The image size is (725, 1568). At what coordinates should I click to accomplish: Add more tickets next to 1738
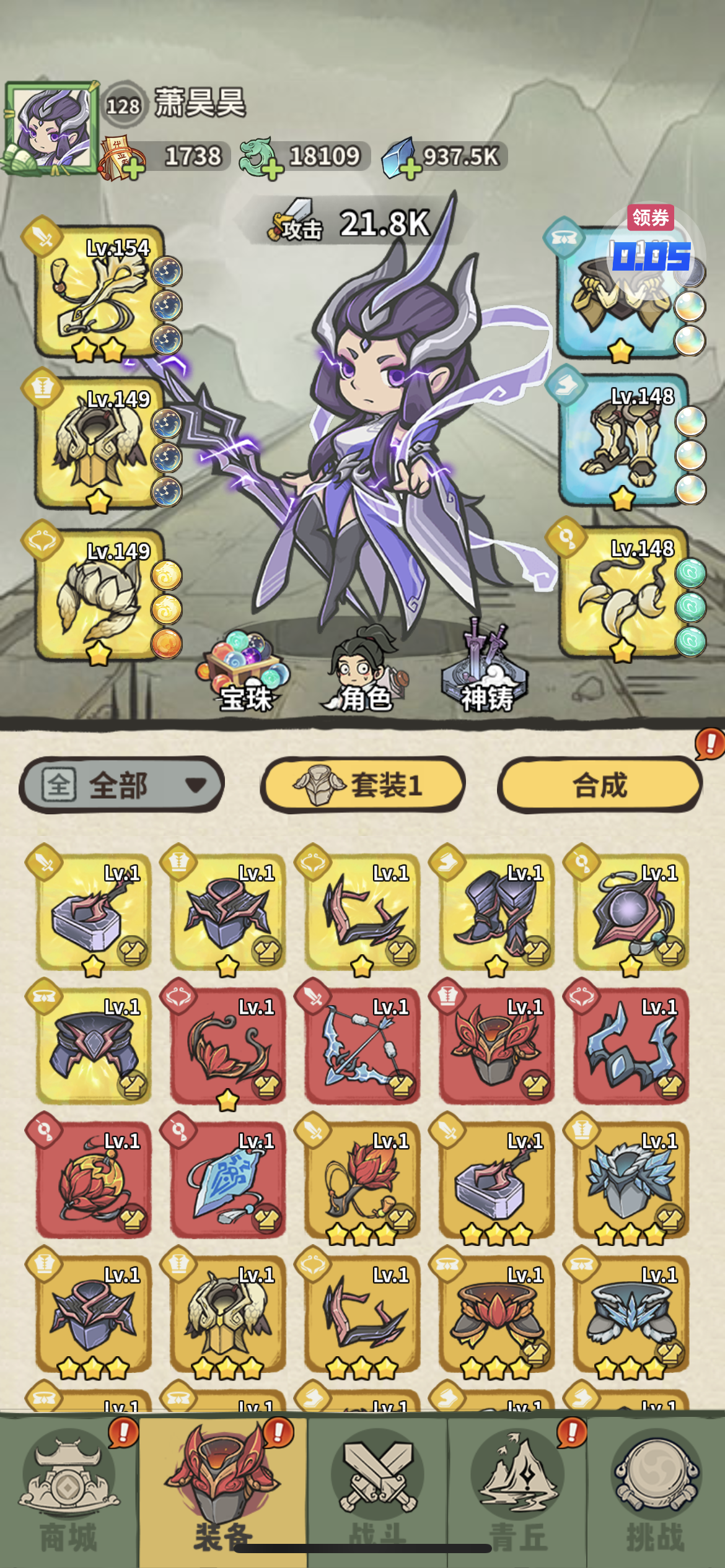133,167
